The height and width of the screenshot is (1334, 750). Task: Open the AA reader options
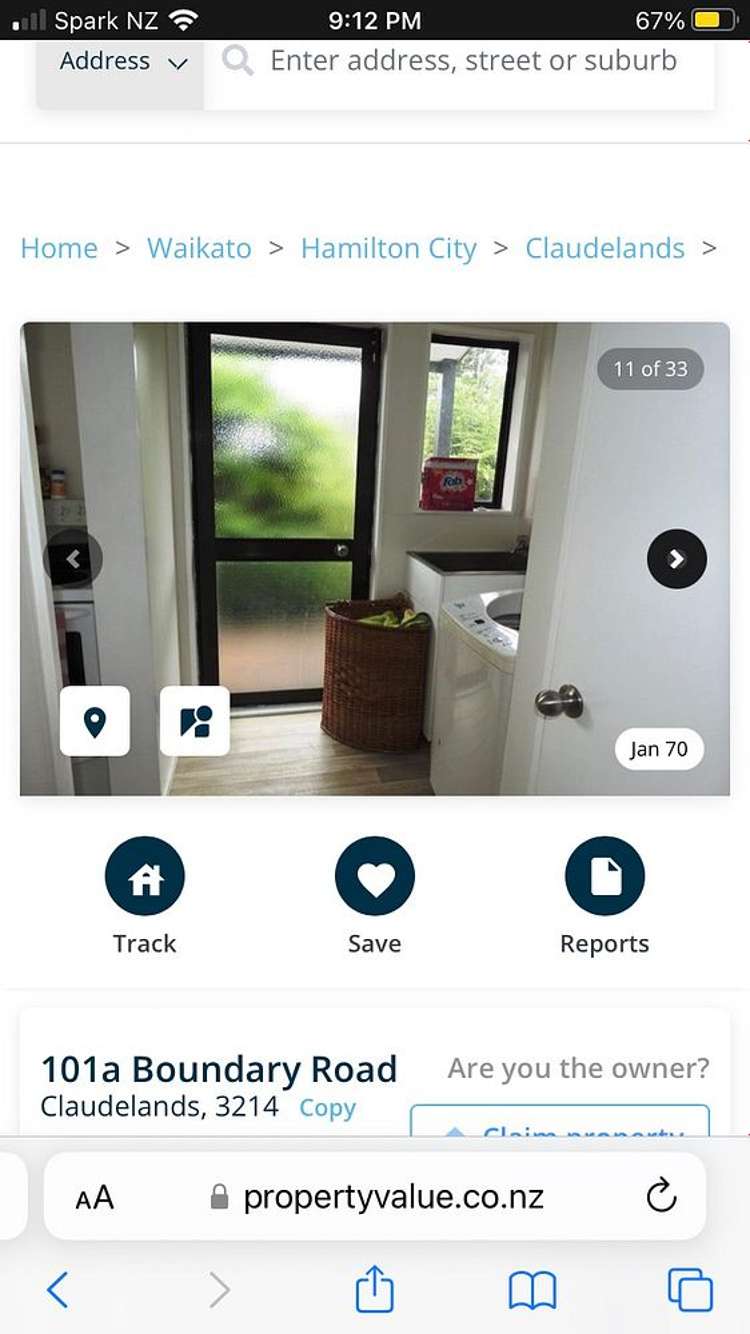95,1197
